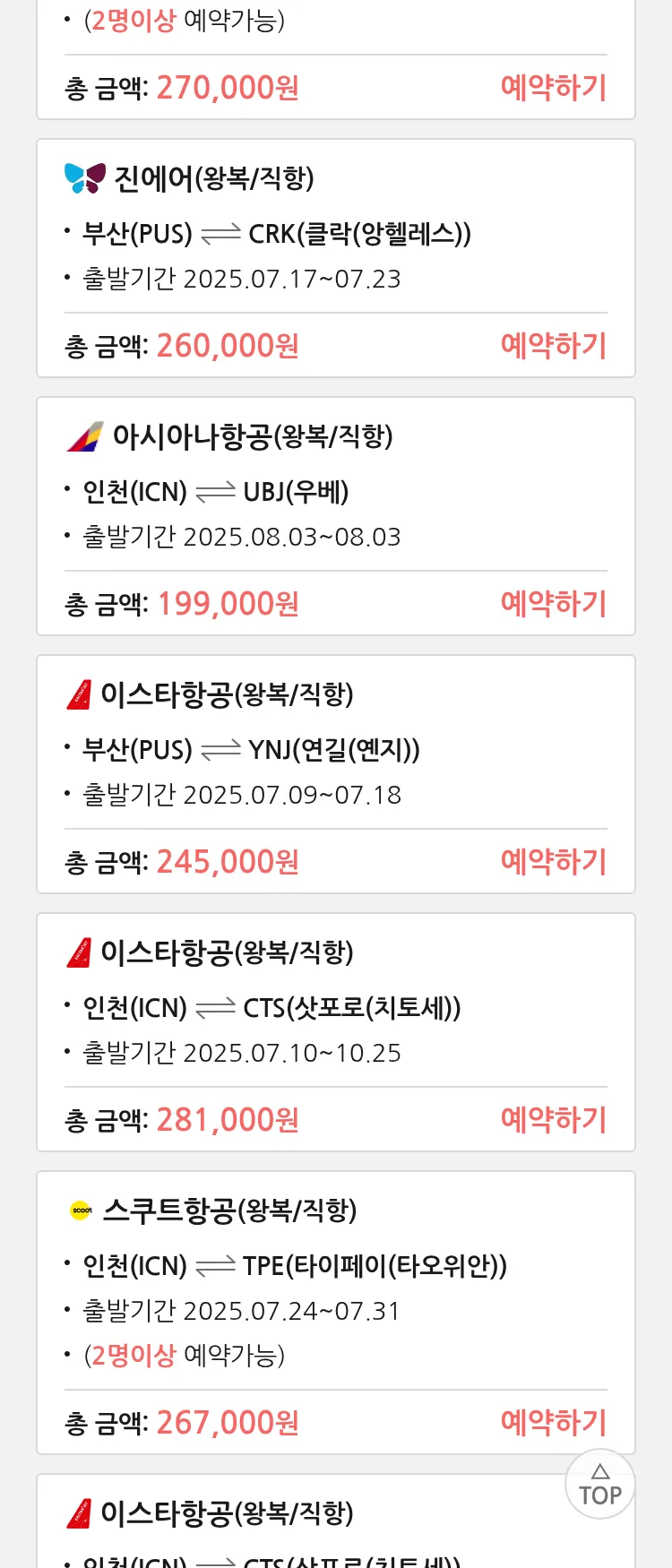
Task: Book the 아시아나항공 인천 to UBJ flight
Action: pos(553,604)
